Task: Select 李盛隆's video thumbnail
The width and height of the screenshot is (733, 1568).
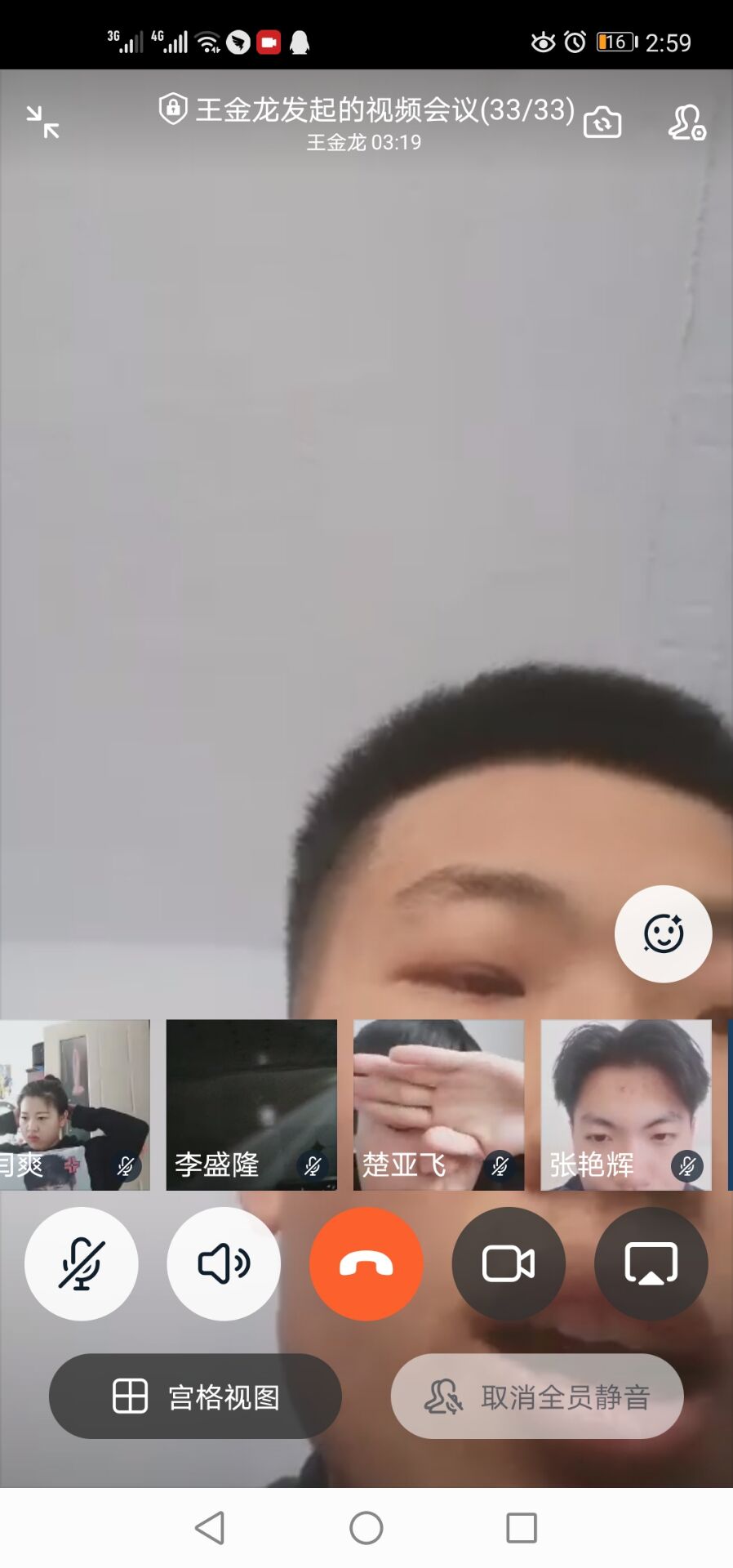Action: 251,1104
